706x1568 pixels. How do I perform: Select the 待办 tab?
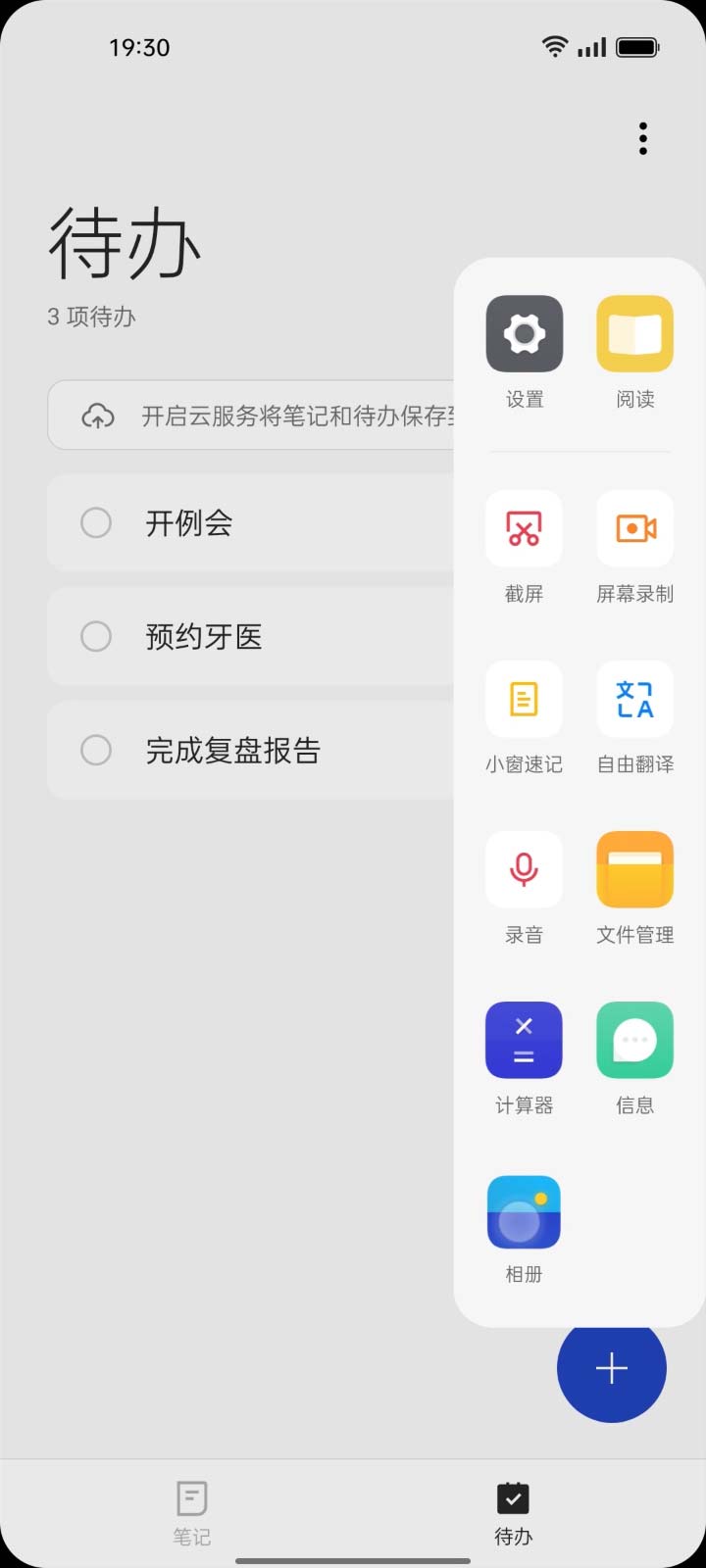point(513,1512)
